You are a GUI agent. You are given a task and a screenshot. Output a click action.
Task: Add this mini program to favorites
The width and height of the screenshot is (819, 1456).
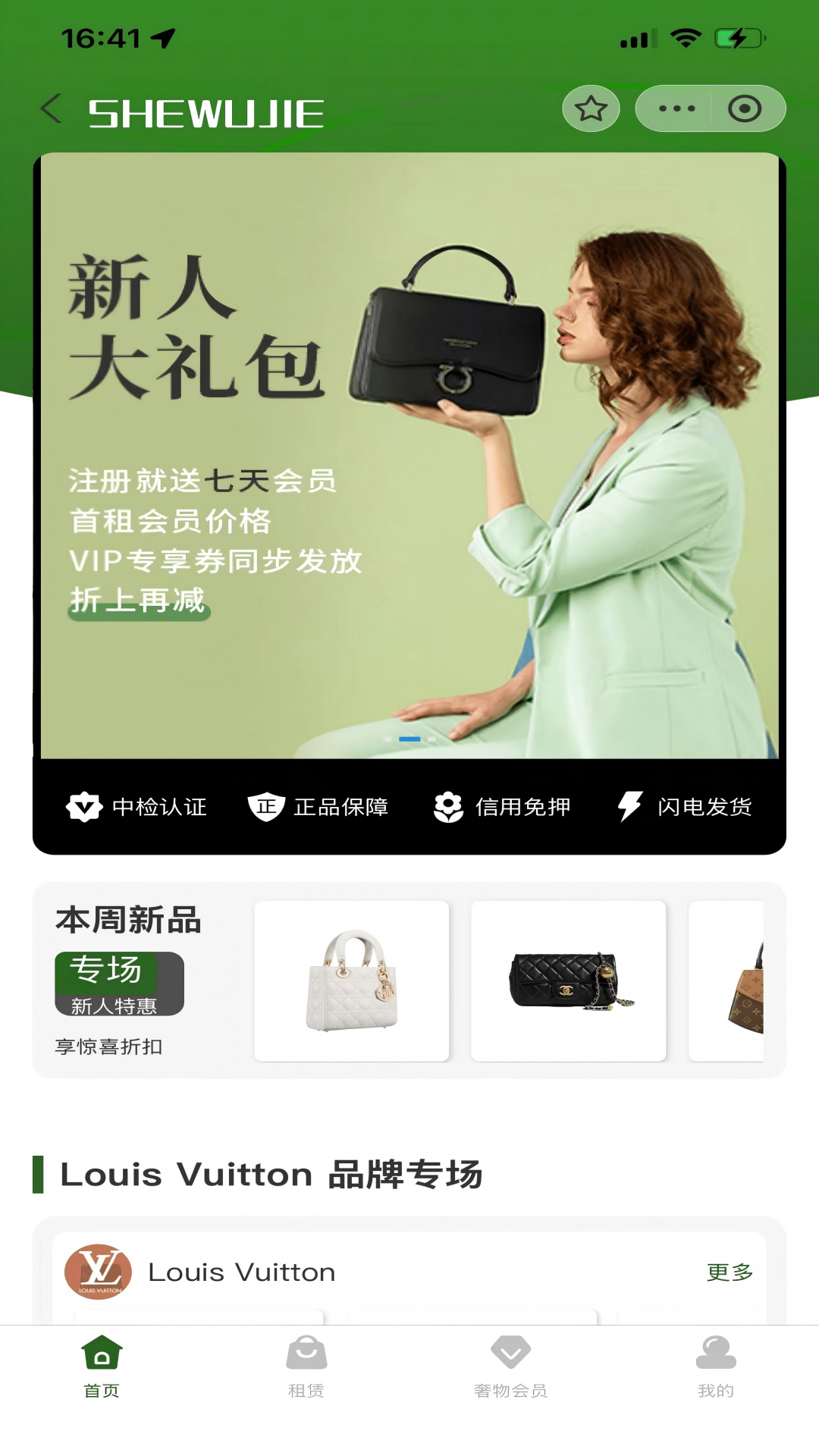tap(591, 108)
